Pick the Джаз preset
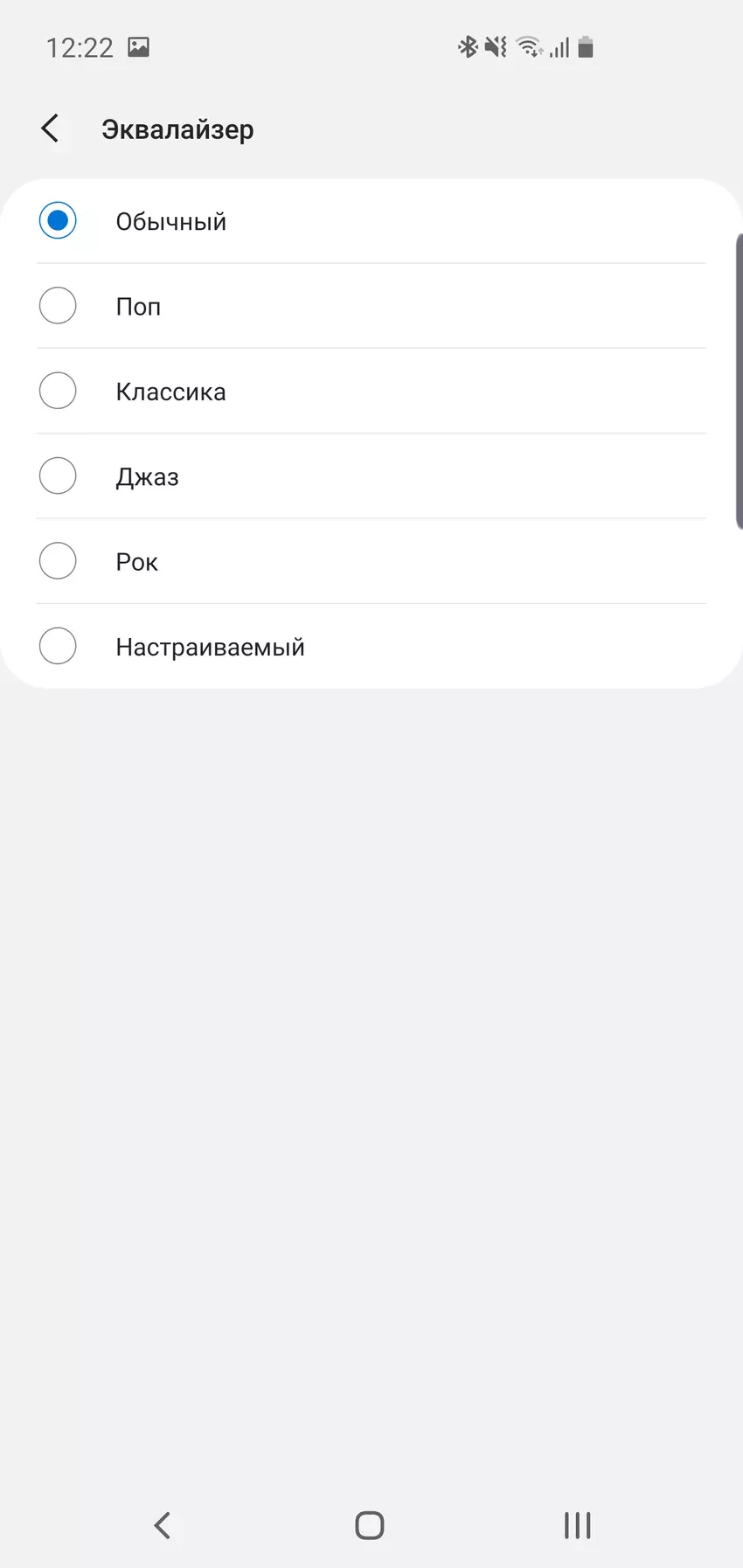The height and width of the screenshot is (1568, 743). (x=58, y=476)
